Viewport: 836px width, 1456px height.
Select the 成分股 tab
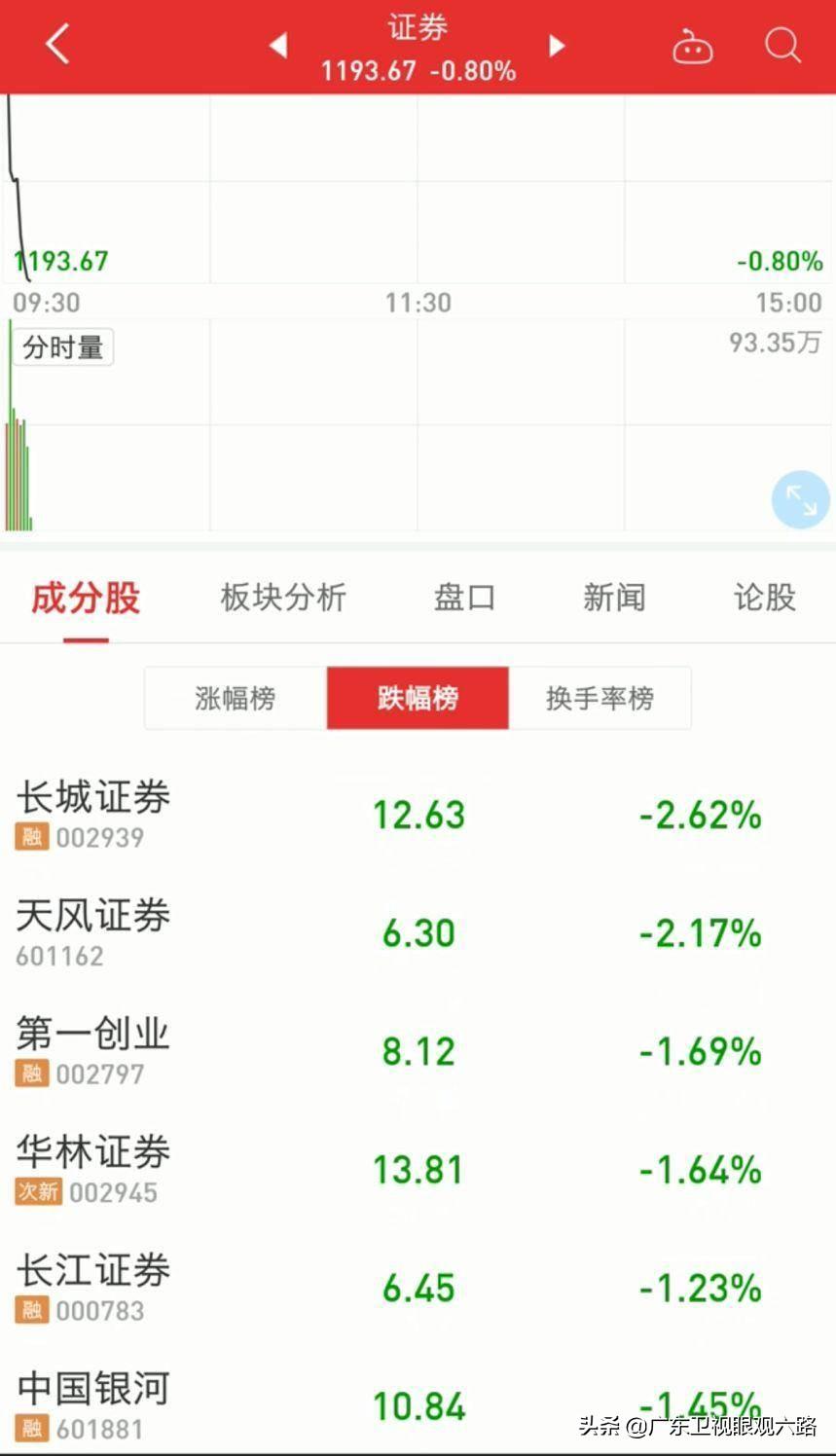point(86,598)
